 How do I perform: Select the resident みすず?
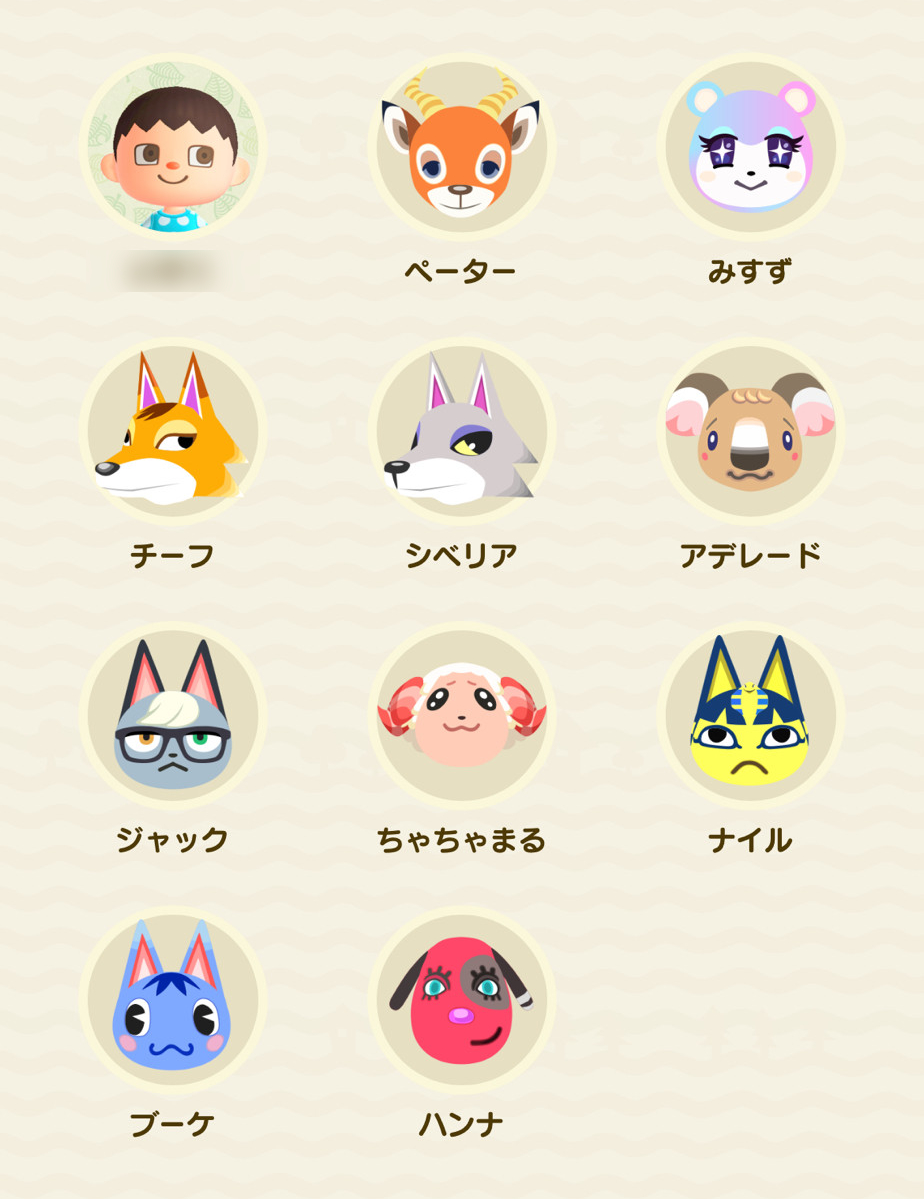click(x=750, y=148)
